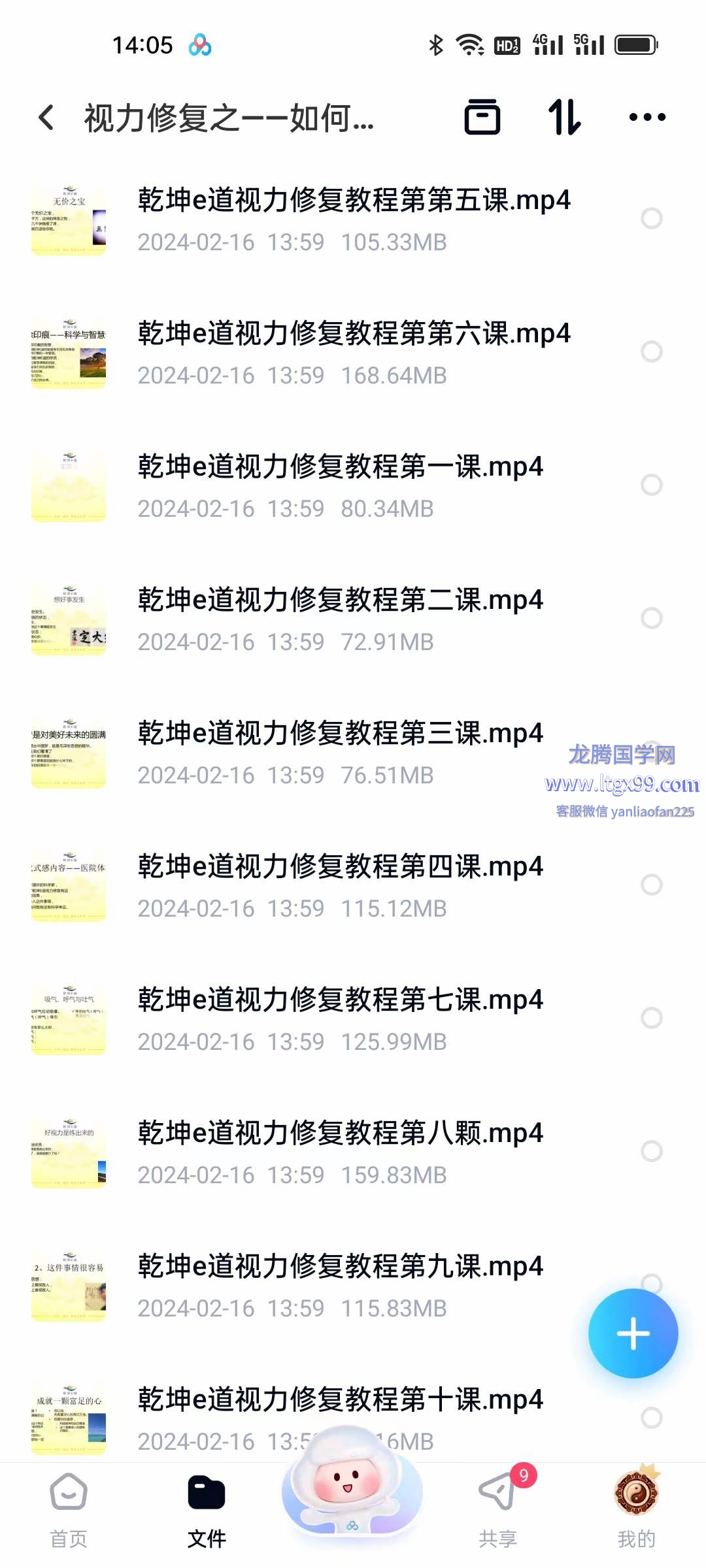Screen dimensions: 706x1568
Task: Open 乾坤e道视力修复教程第九课.mp4
Action: [x=340, y=1267]
